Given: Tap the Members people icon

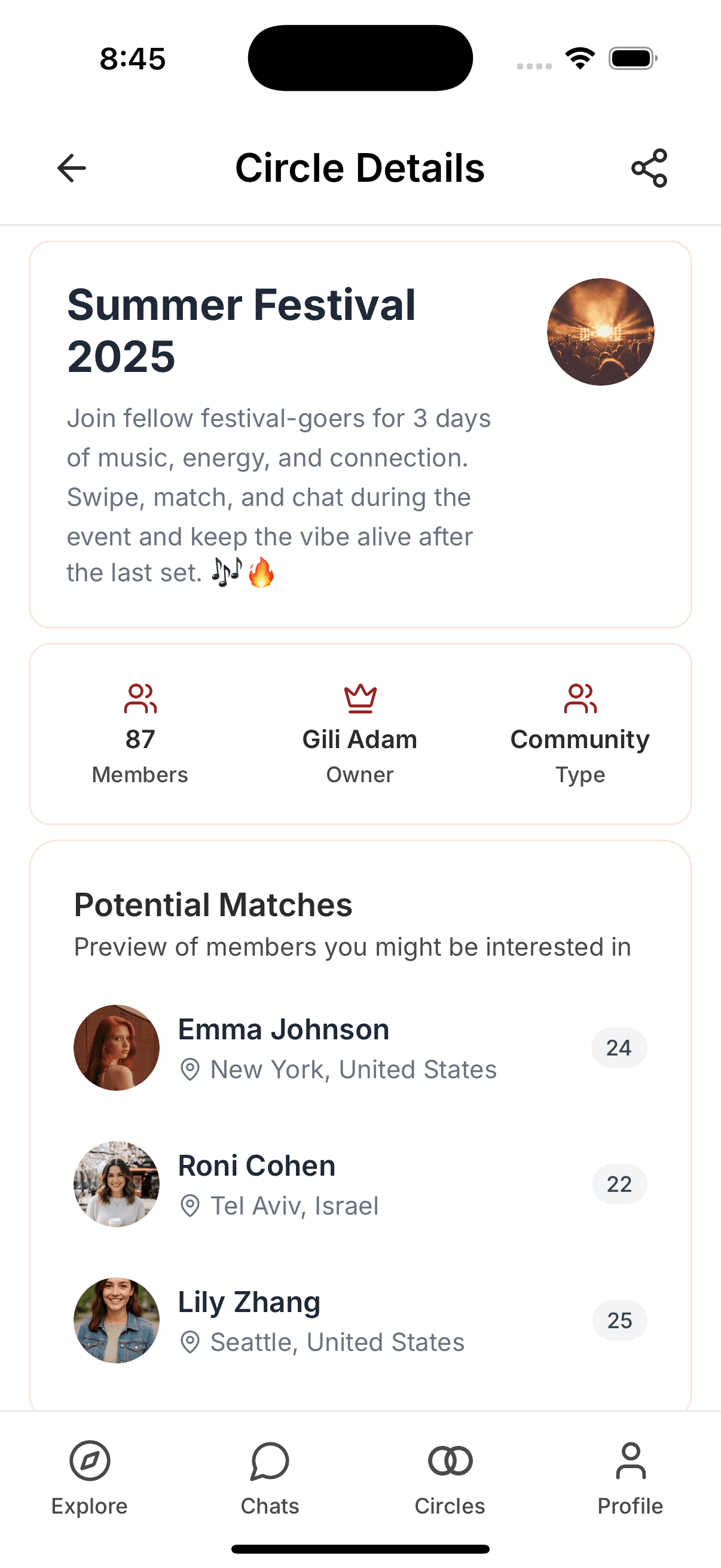Looking at the screenshot, I should [x=139, y=701].
